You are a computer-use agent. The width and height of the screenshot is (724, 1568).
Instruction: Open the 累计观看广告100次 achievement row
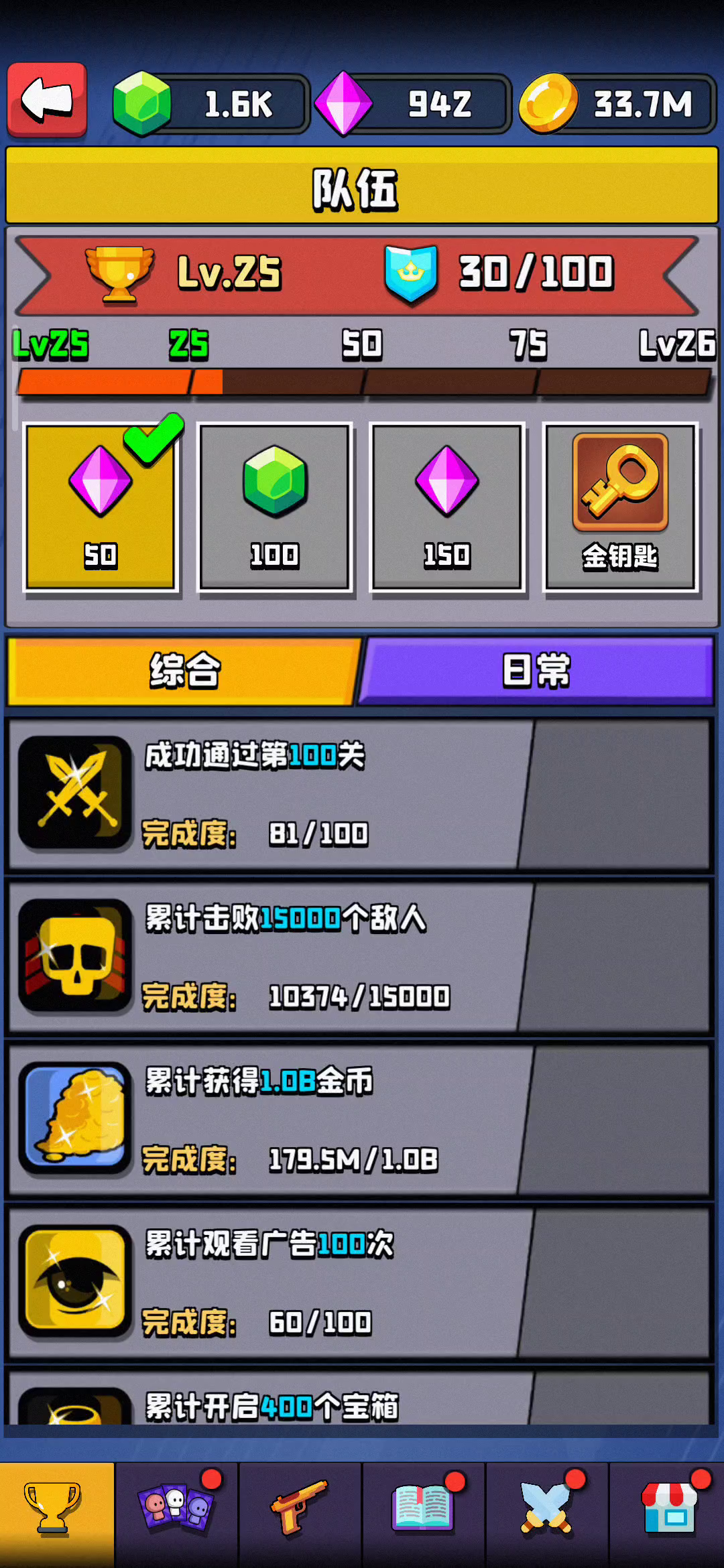[x=359, y=1283]
